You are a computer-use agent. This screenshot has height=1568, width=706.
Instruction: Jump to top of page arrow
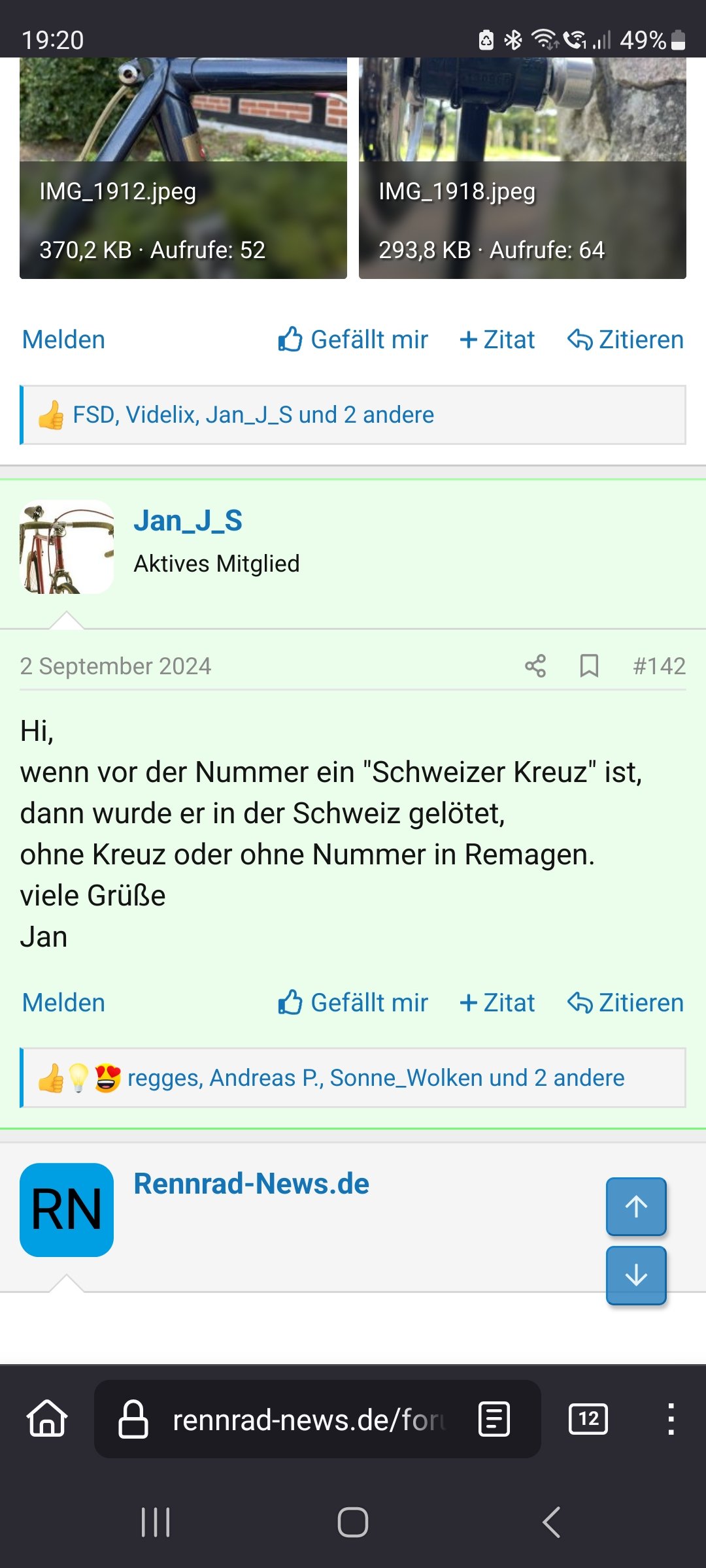[636, 1207]
